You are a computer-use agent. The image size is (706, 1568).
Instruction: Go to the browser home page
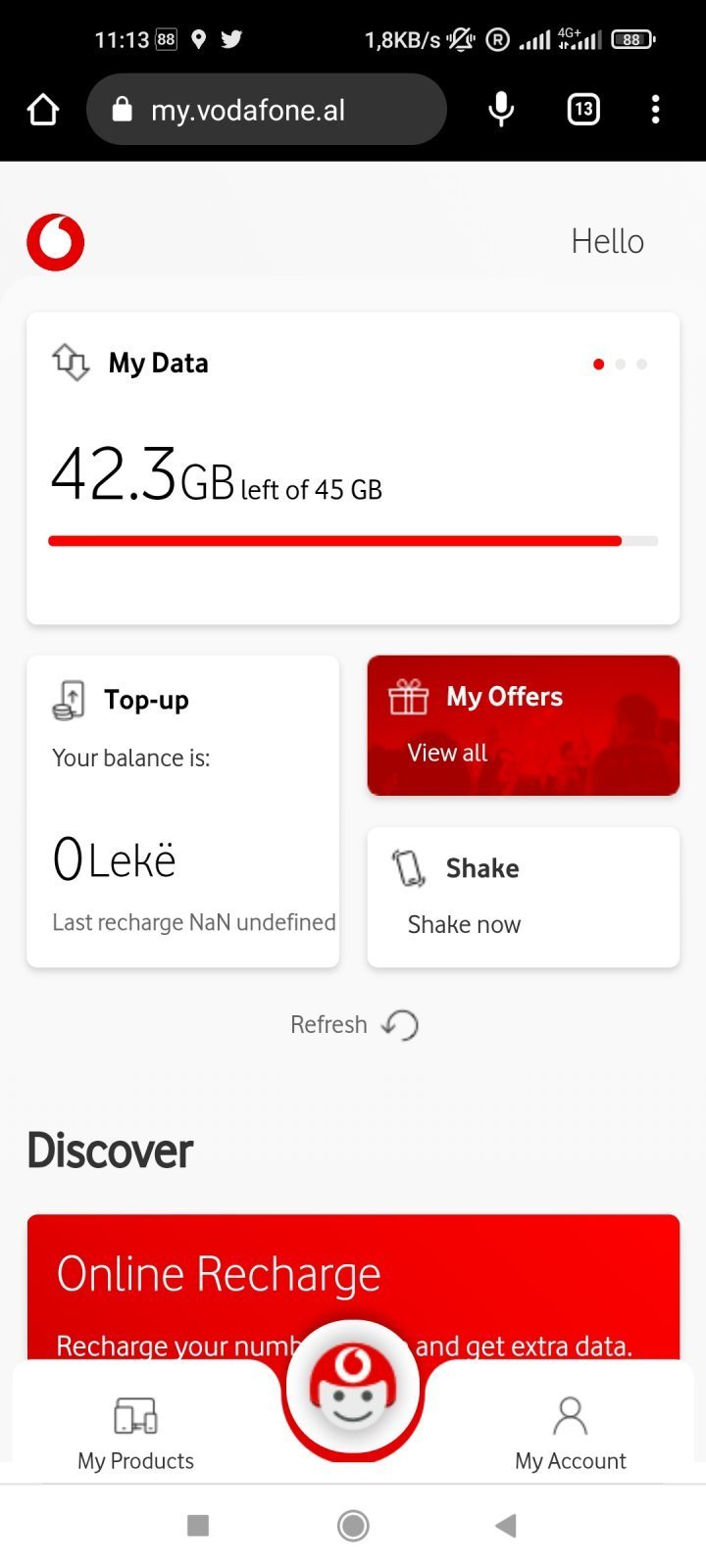[43, 110]
